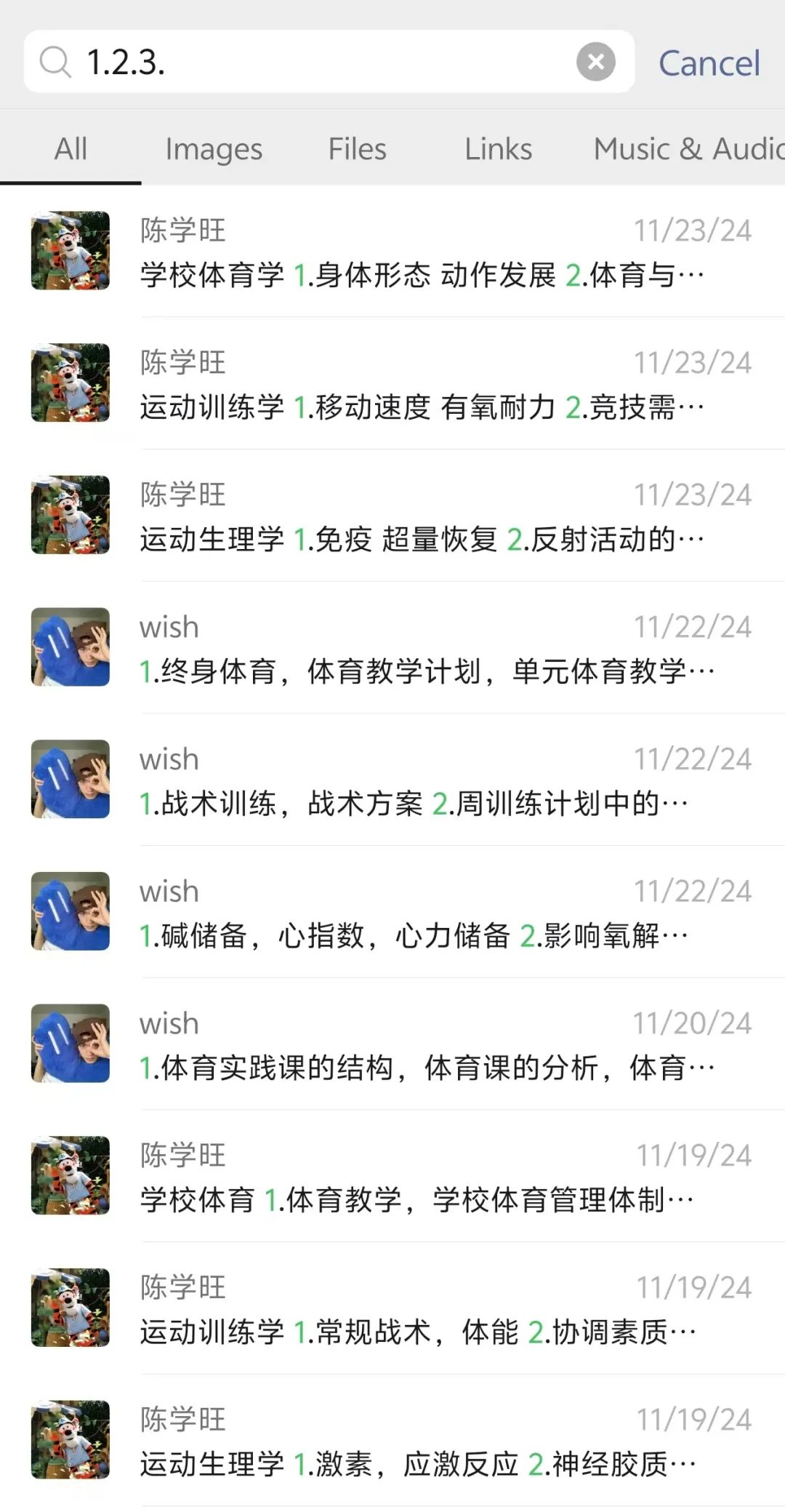
Task: Switch to the Images tab
Action: click(214, 149)
